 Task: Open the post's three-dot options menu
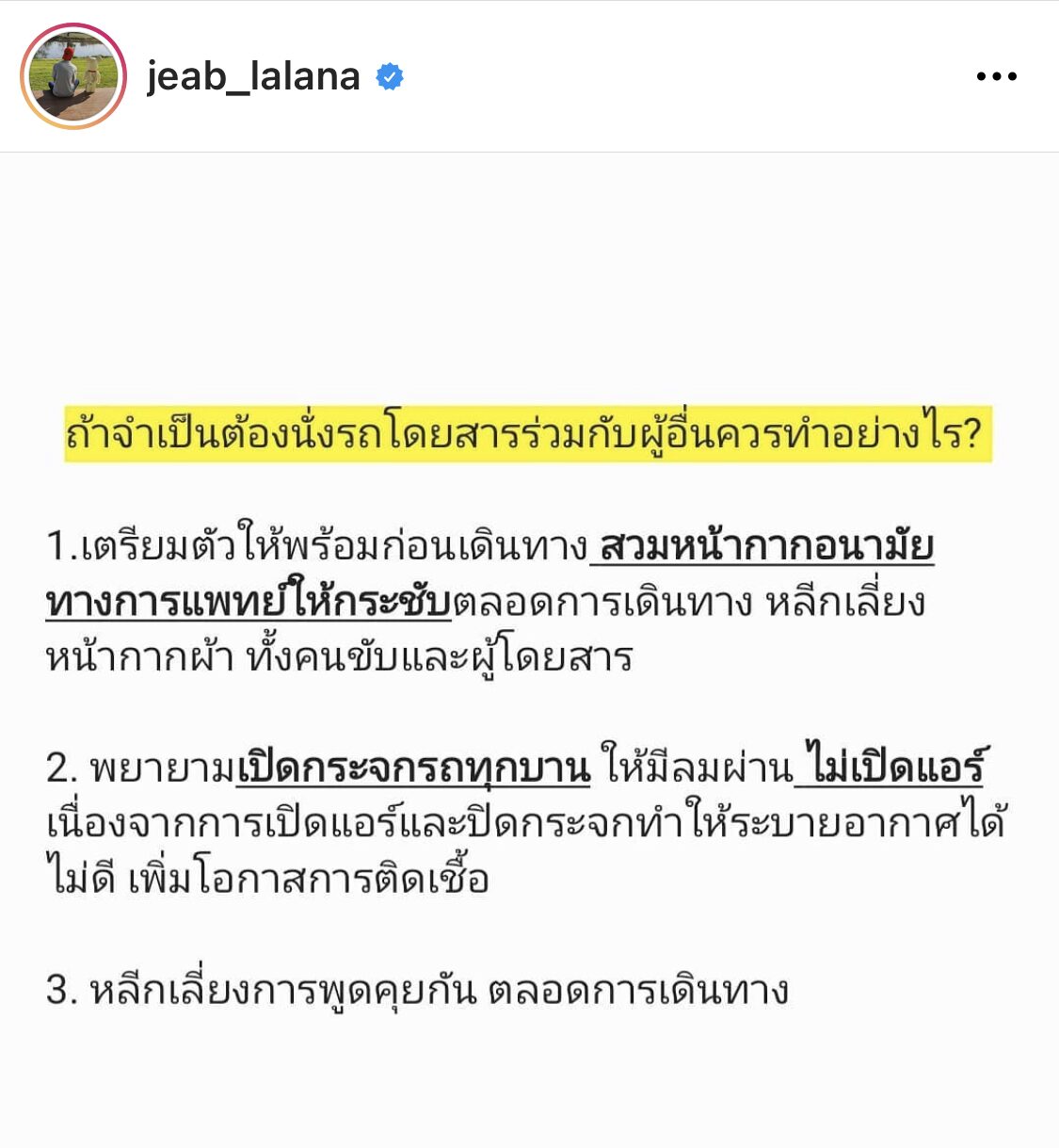pyautogui.click(x=996, y=76)
